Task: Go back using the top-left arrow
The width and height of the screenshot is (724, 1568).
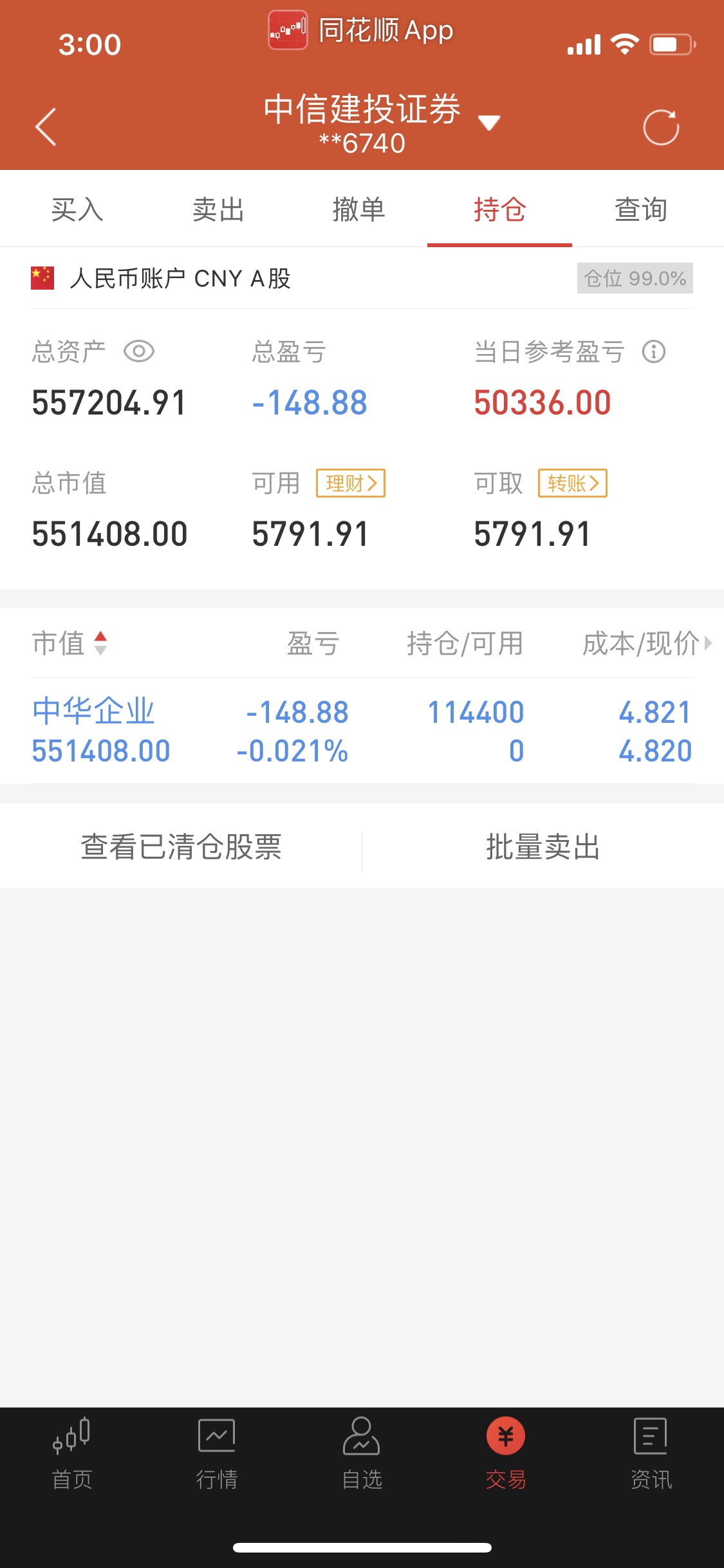Action: point(46,127)
